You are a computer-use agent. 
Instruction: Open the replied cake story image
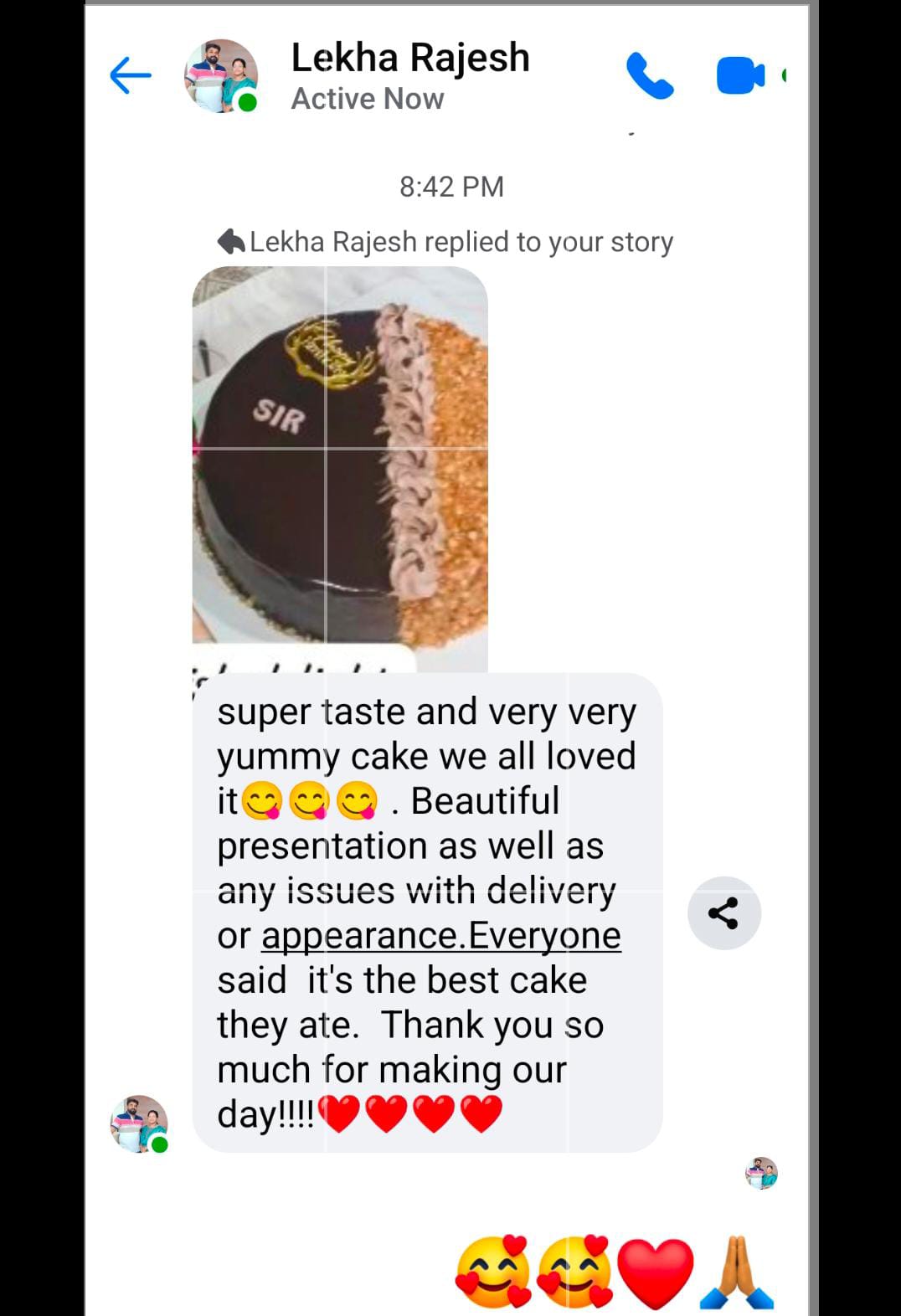(340, 455)
